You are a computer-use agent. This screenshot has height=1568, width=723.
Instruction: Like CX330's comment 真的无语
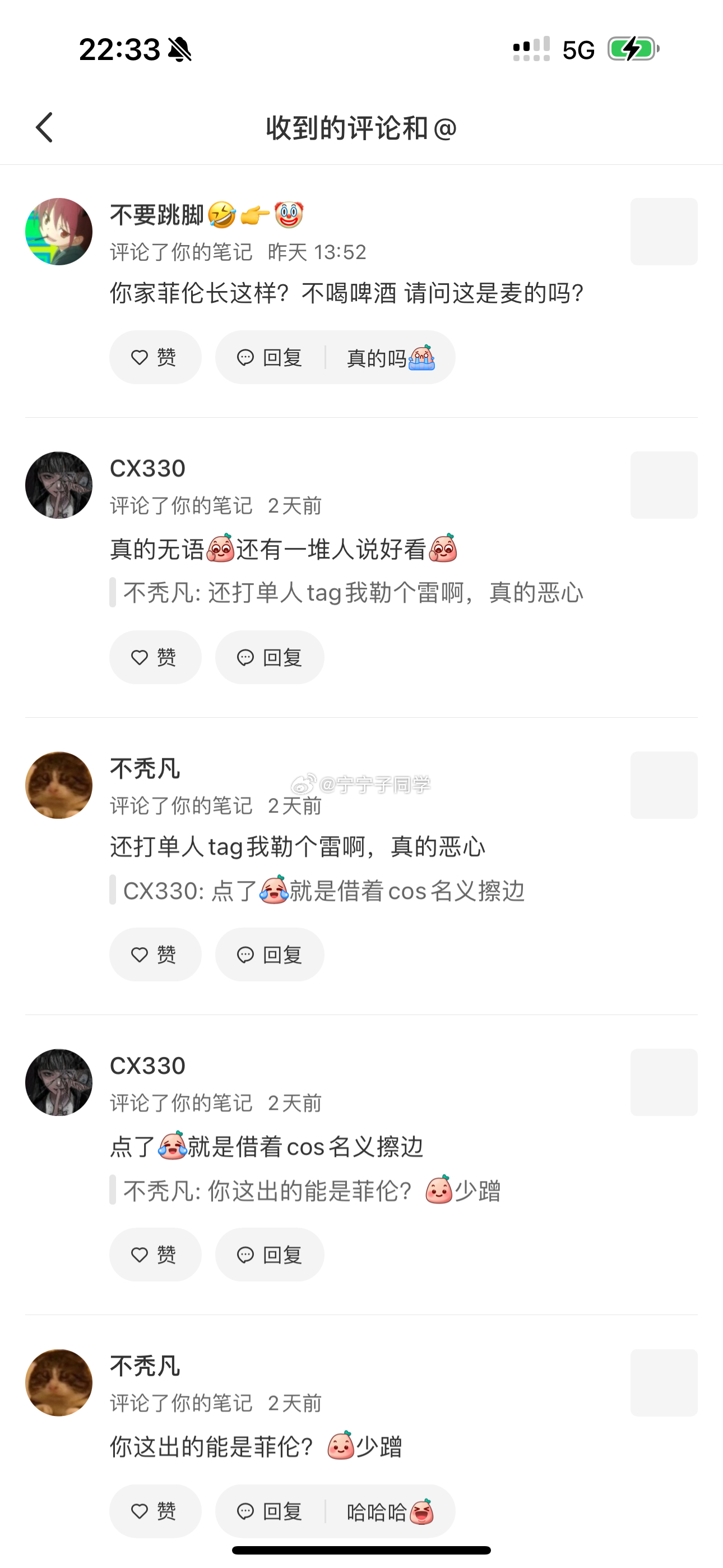click(155, 657)
